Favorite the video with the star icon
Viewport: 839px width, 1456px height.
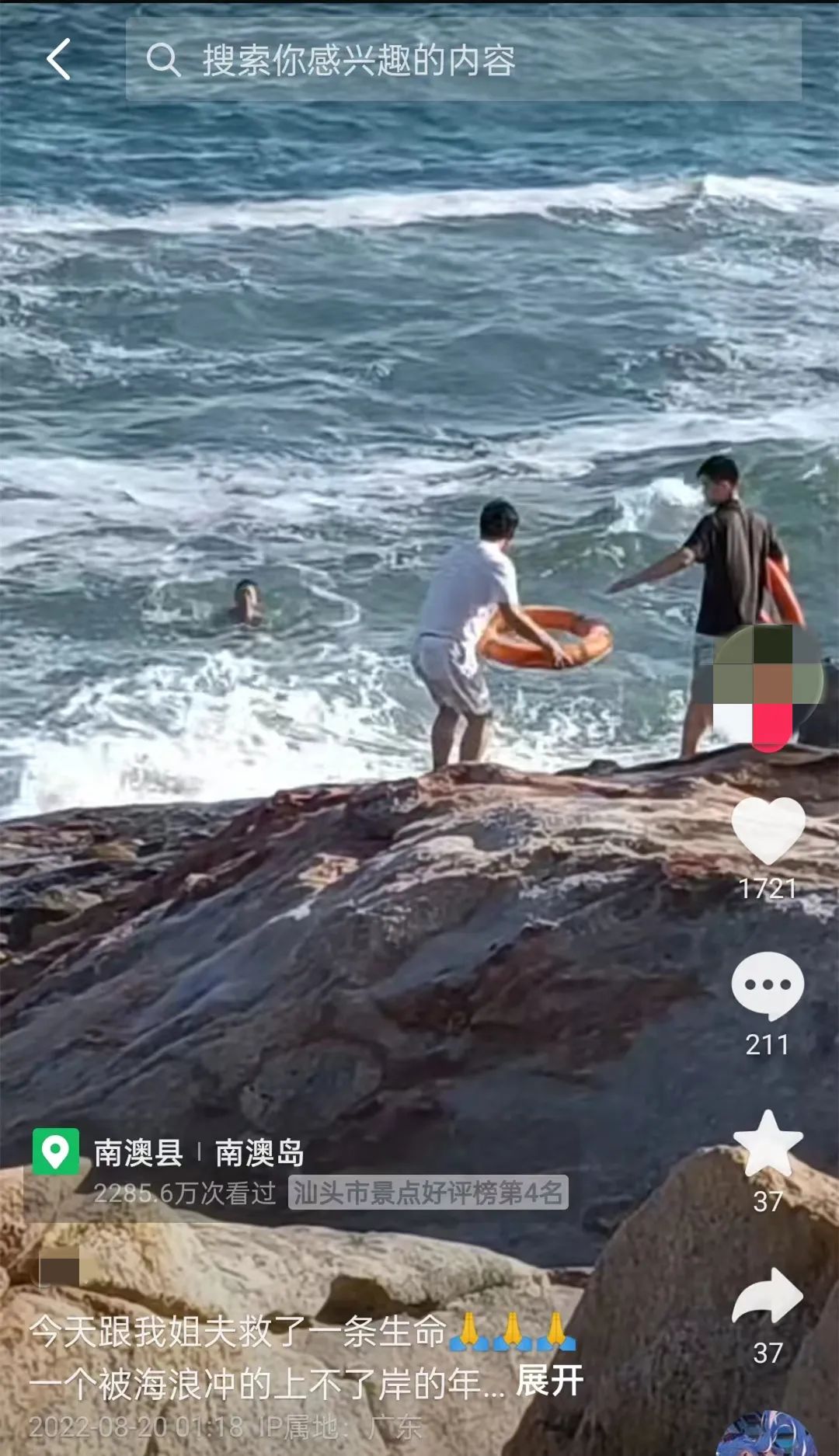768,1144
